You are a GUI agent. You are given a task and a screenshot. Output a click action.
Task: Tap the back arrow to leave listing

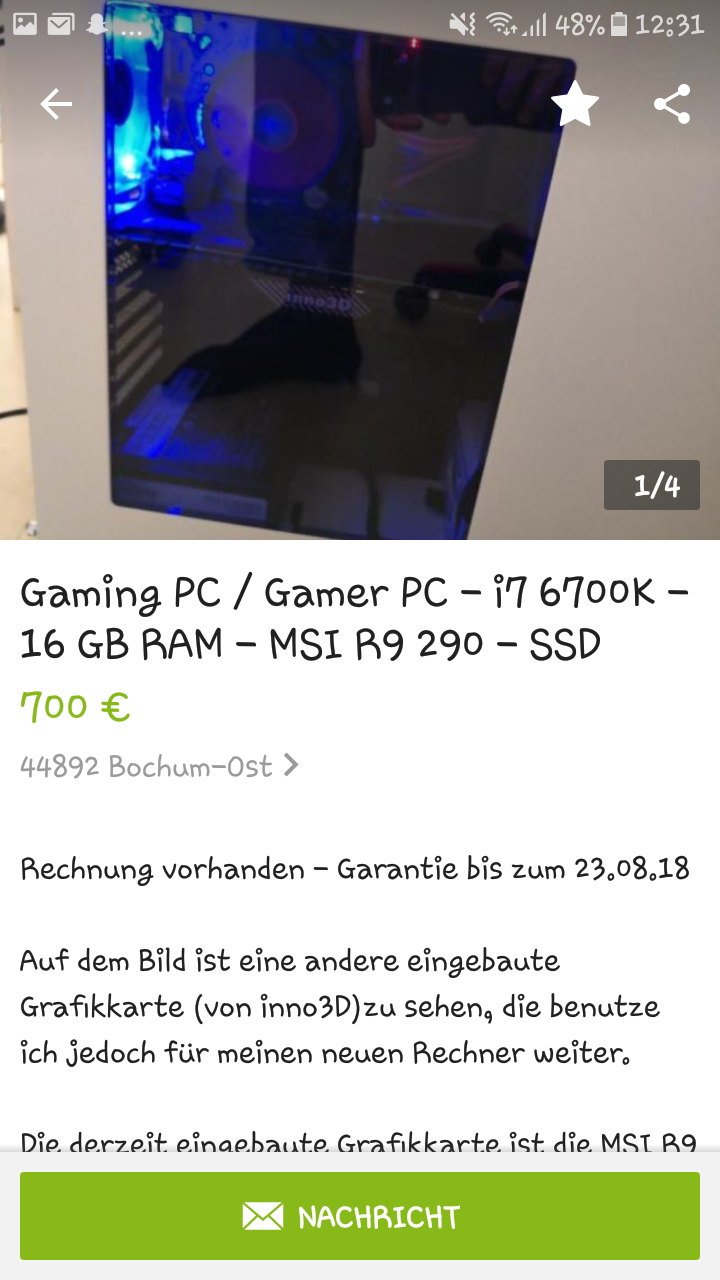(56, 103)
